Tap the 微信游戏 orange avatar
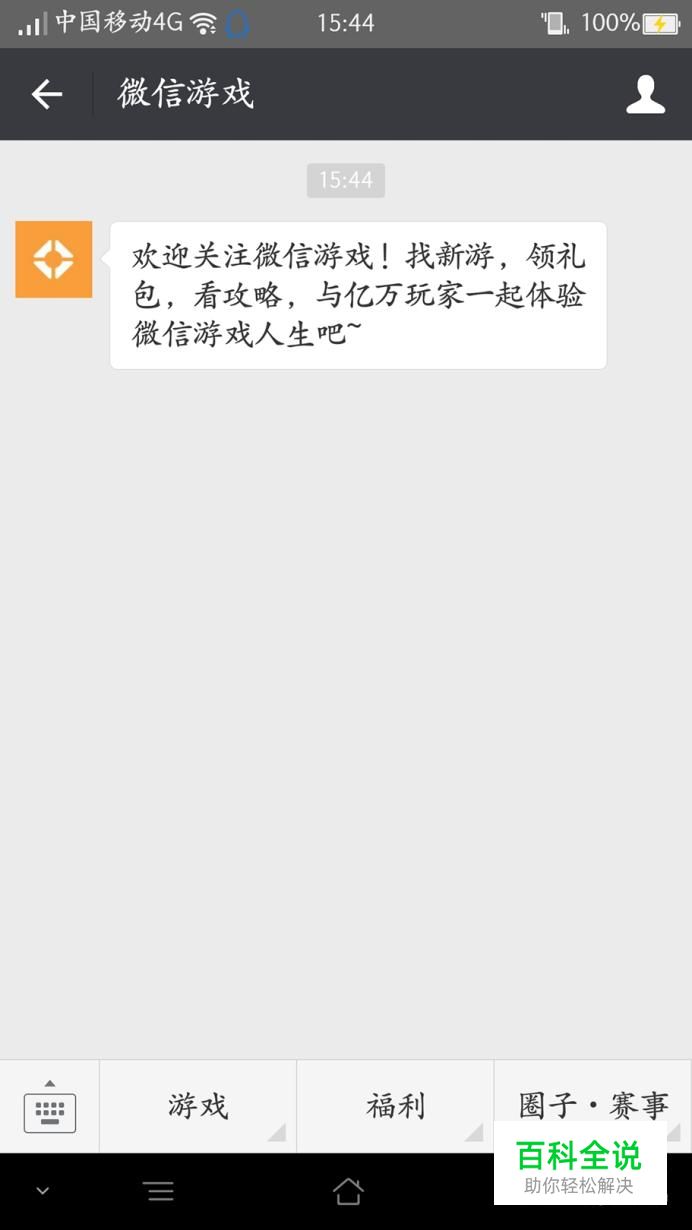This screenshot has width=692, height=1230. tap(54, 260)
